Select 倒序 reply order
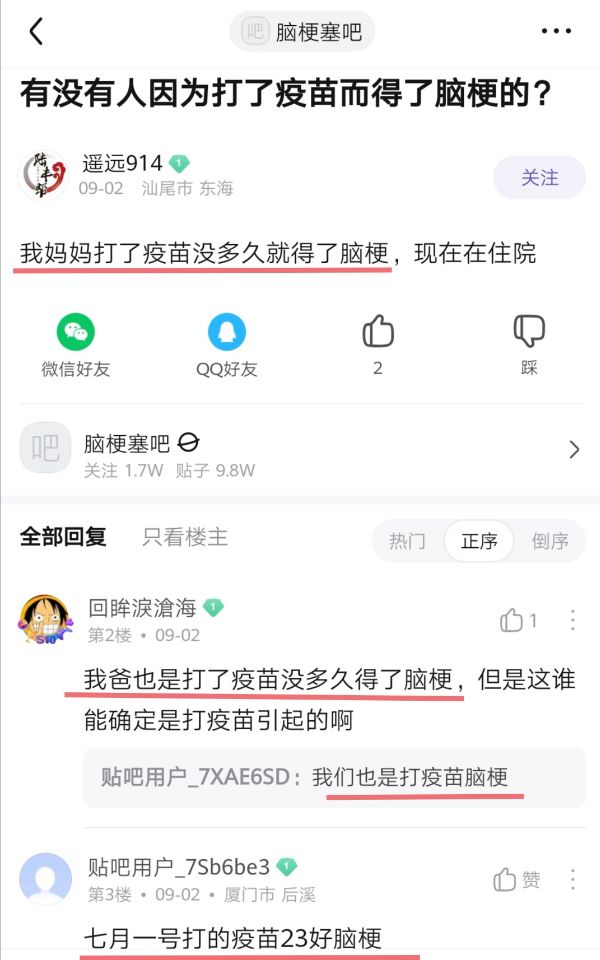Viewport: 600px width, 960px height. click(550, 541)
